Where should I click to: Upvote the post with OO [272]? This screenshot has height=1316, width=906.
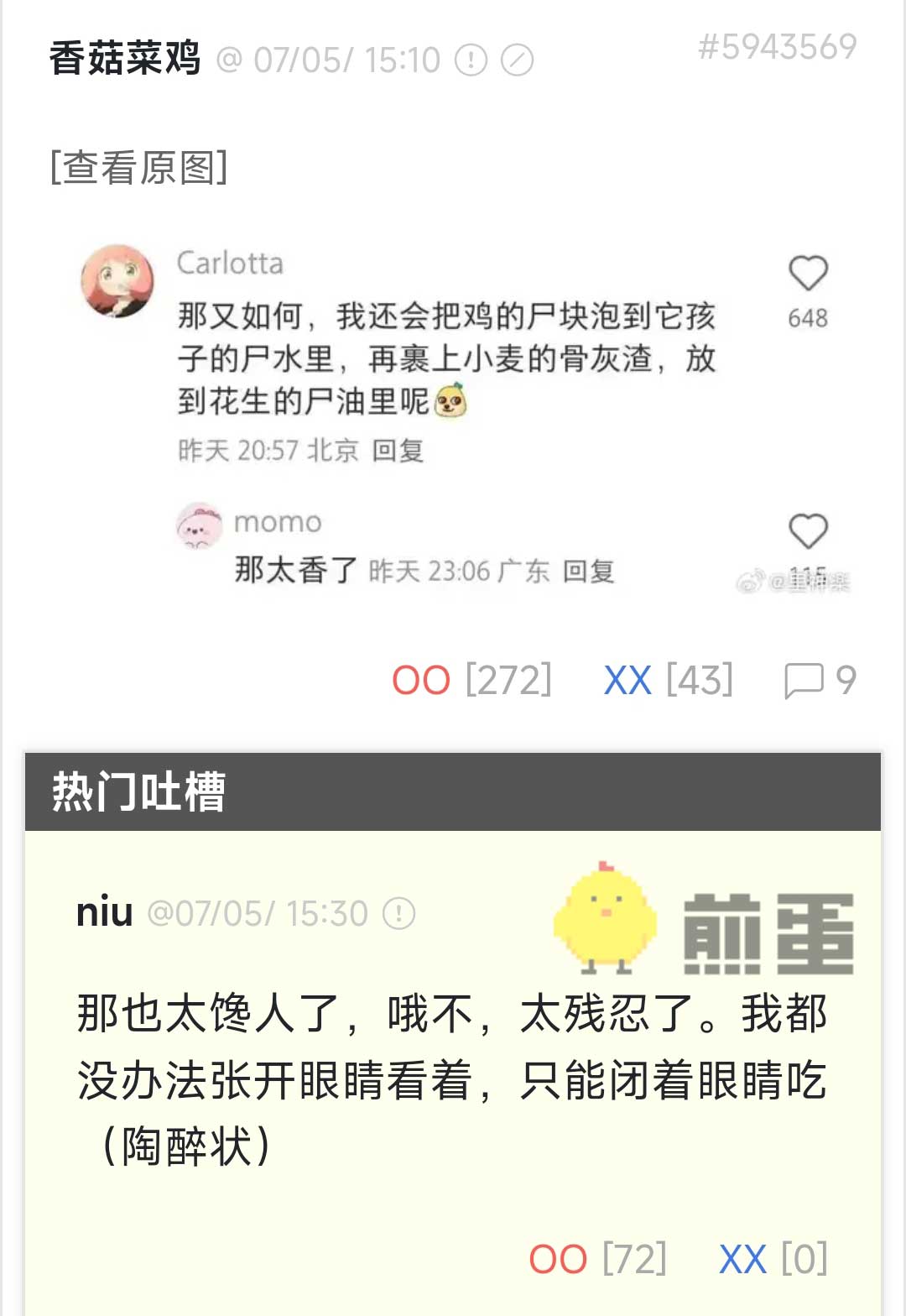tap(422, 680)
